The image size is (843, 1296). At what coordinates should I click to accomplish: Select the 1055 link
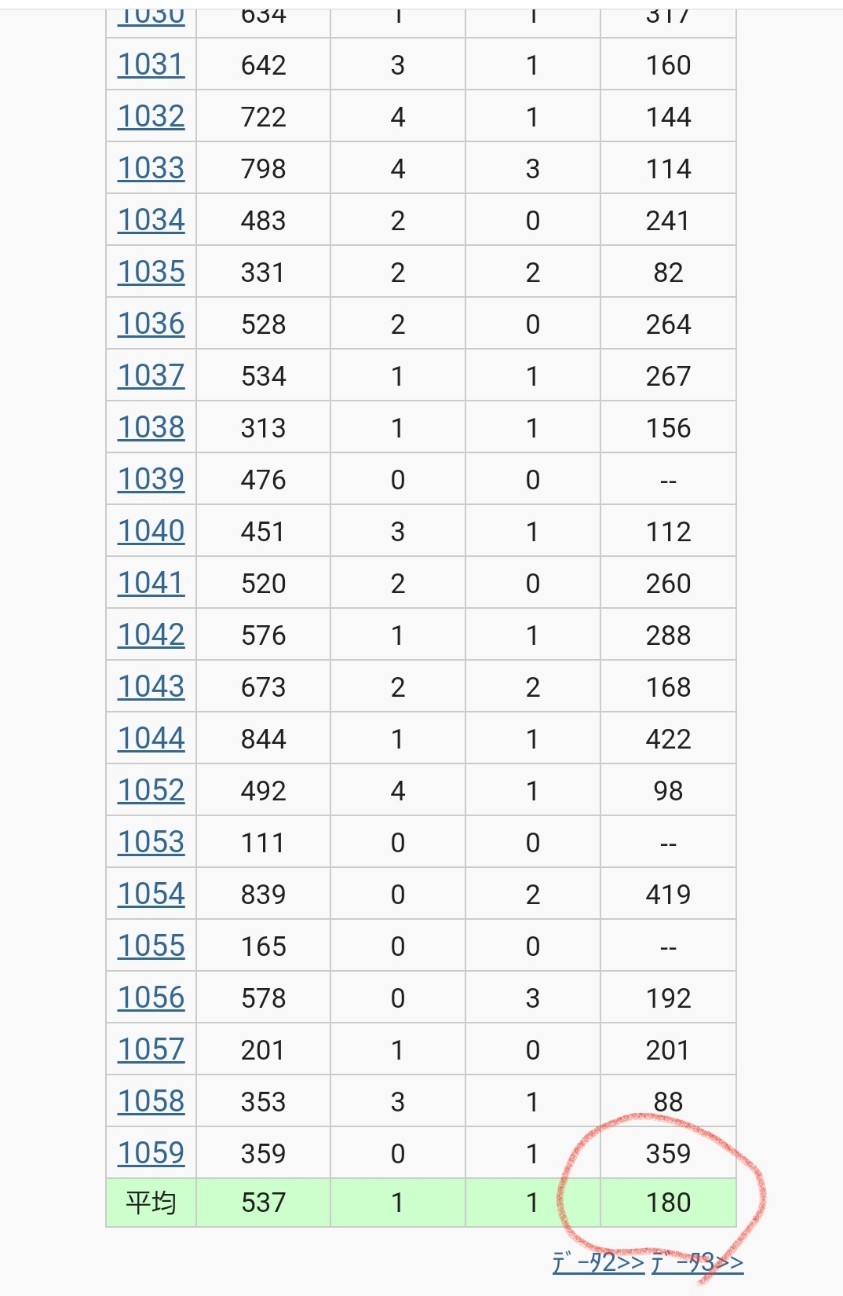point(151,946)
